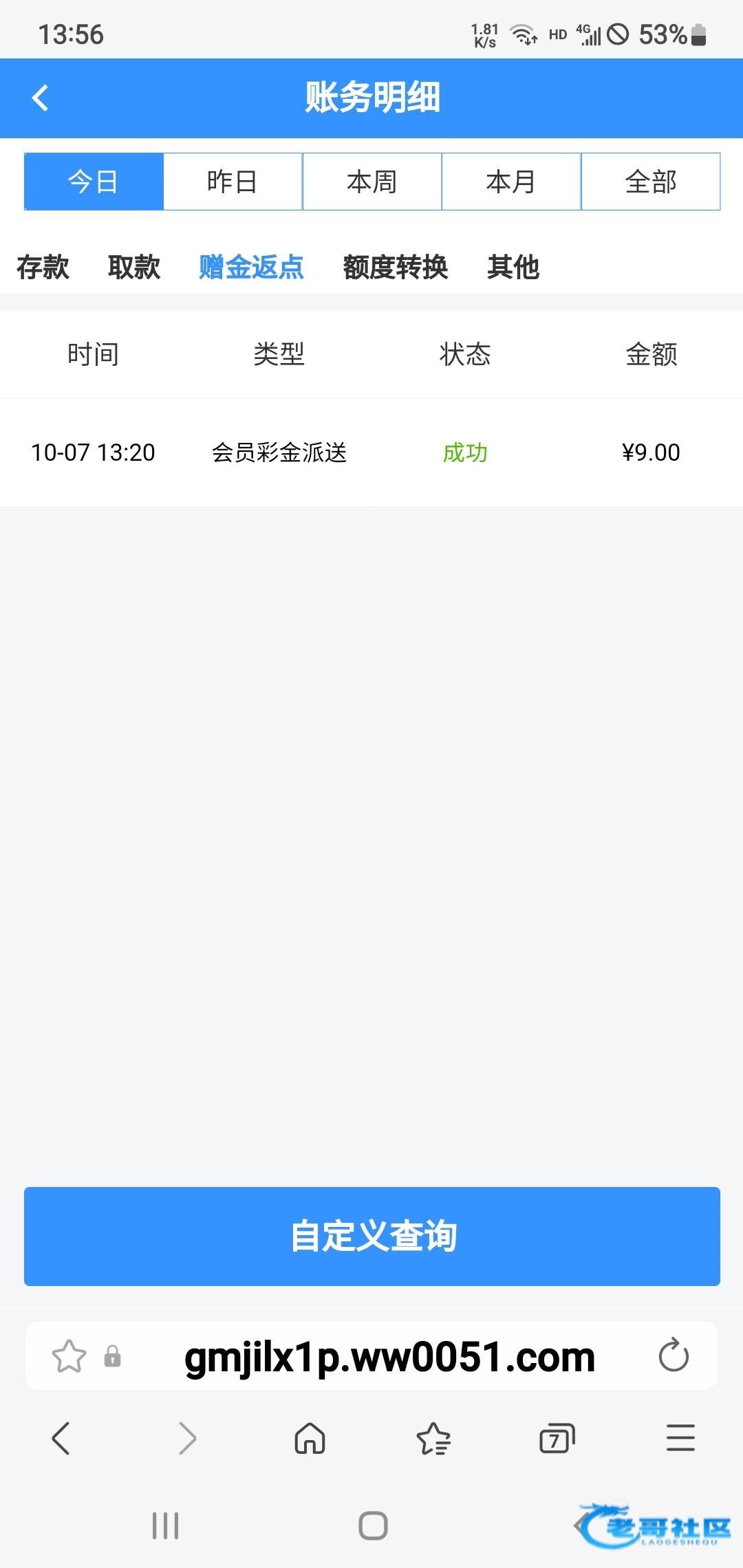View the 7 open browser tabs
743x1568 pixels.
[x=557, y=1438]
